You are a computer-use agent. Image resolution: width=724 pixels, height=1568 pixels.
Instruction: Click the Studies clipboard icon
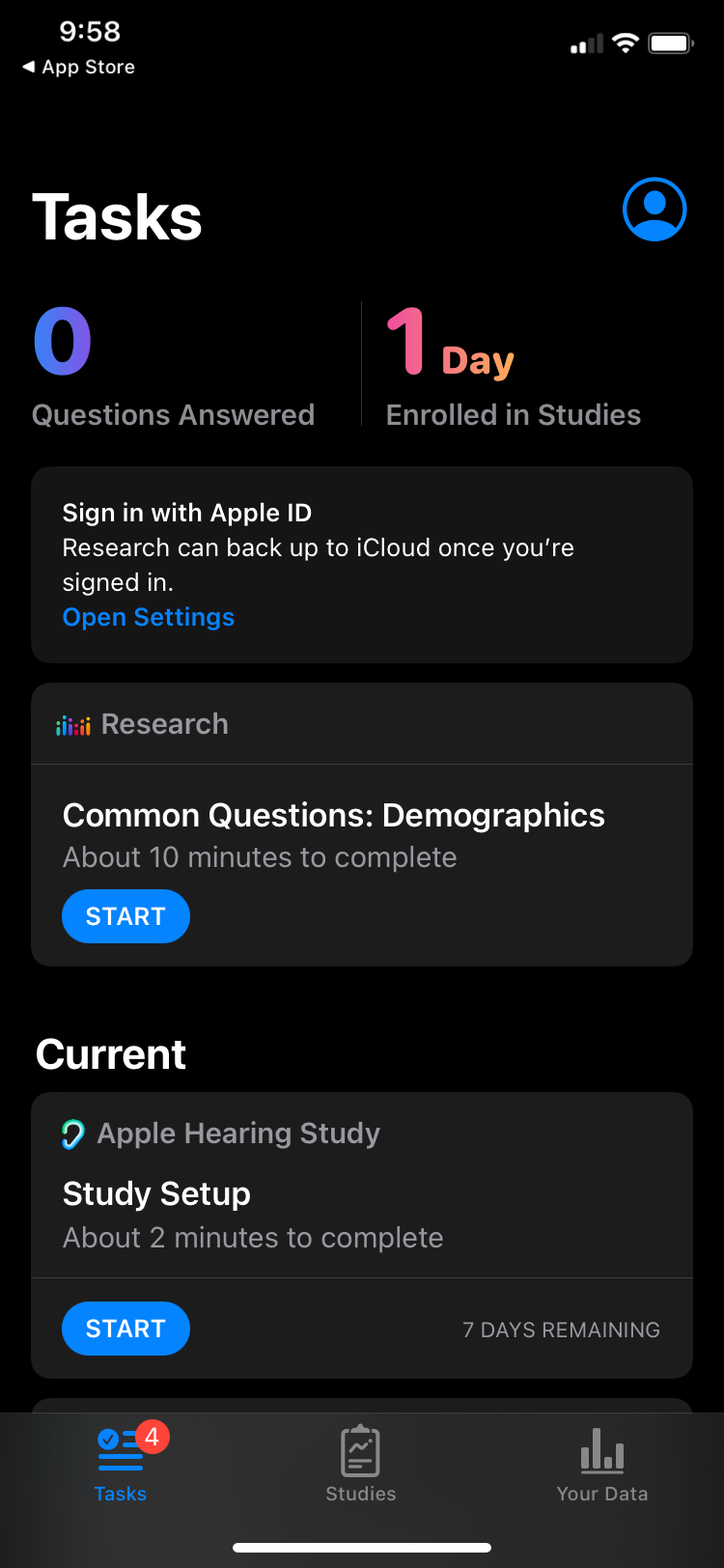click(x=360, y=1450)
